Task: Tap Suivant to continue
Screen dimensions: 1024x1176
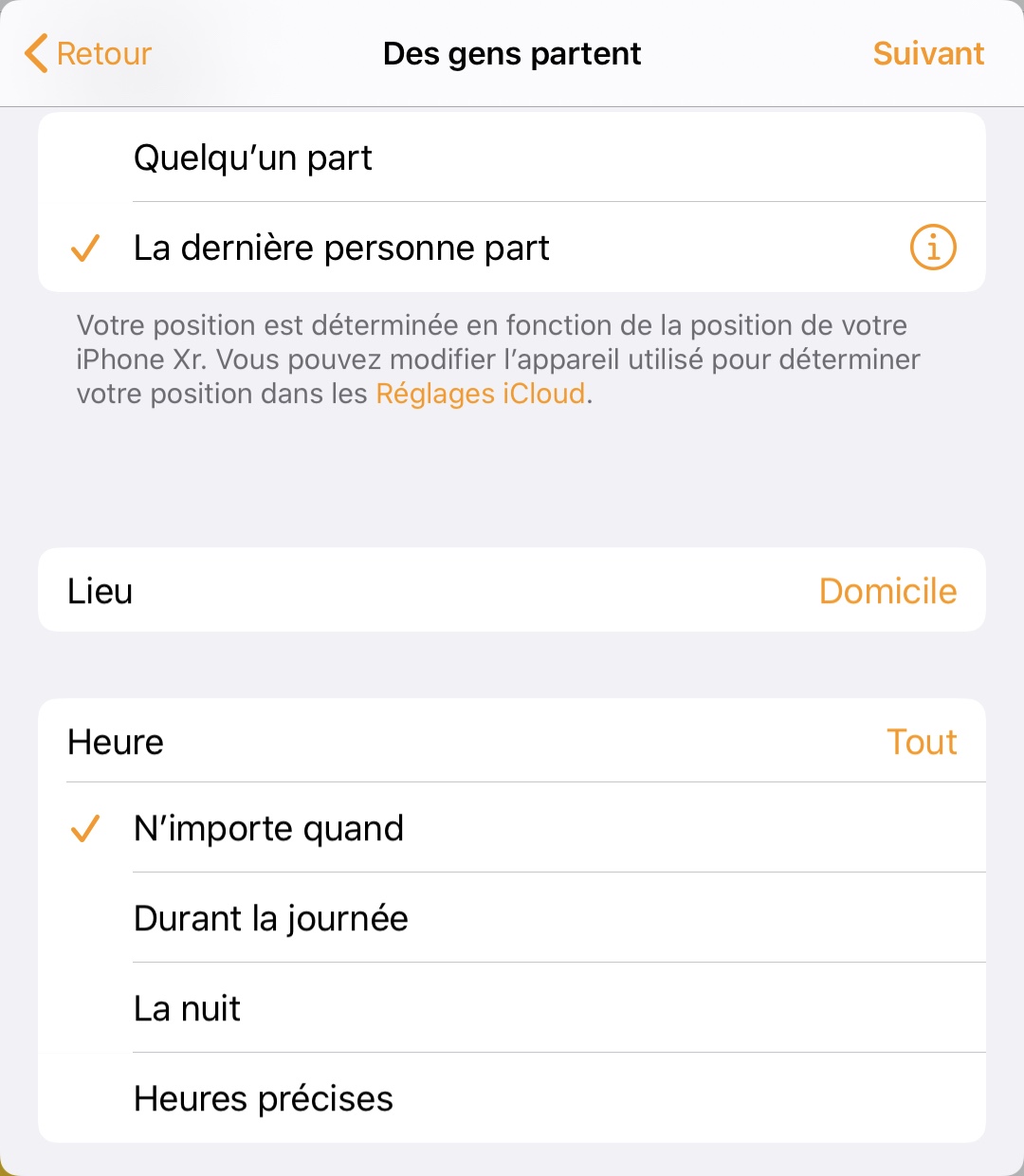Action: click(x=927, y=54)
